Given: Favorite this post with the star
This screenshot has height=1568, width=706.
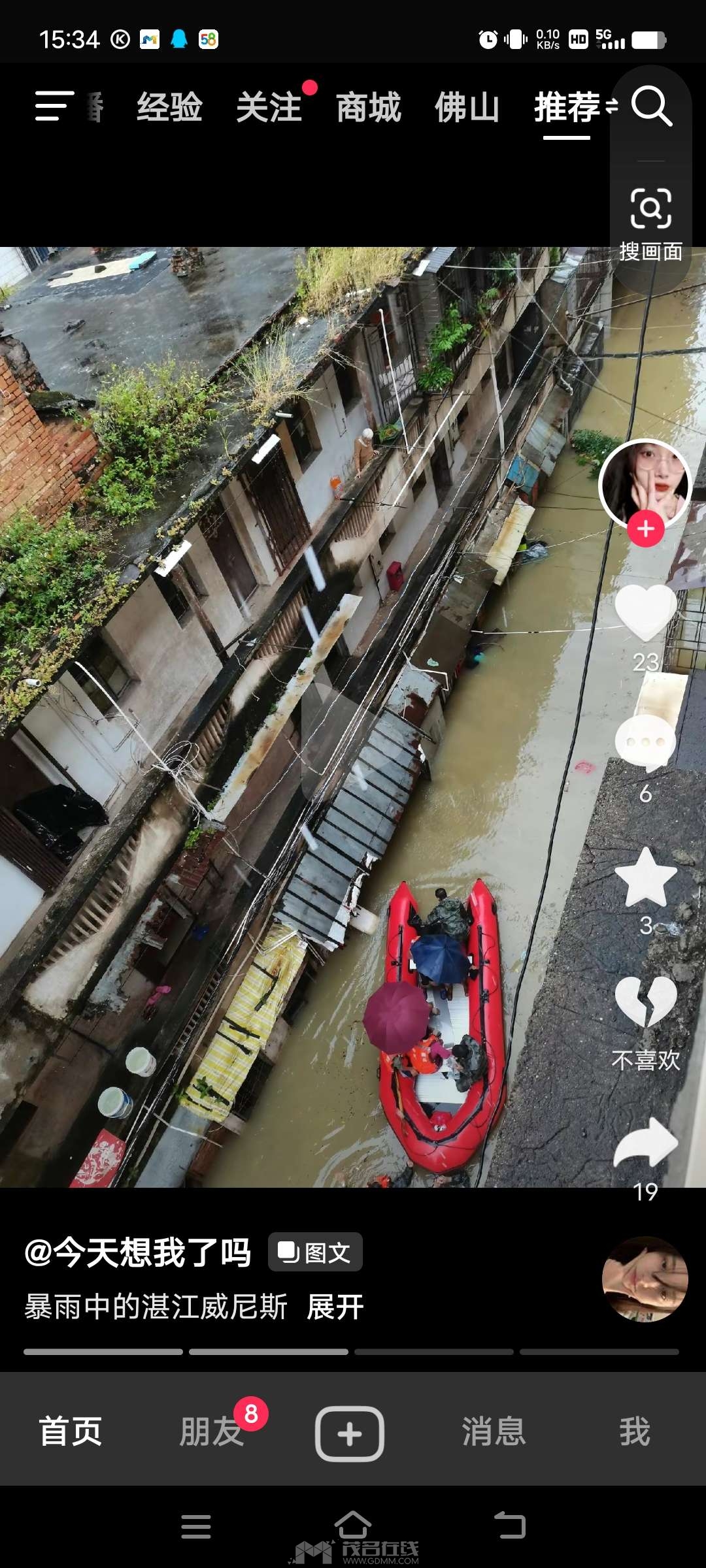Looking at the screenshot, I should (x=646, y=877).
